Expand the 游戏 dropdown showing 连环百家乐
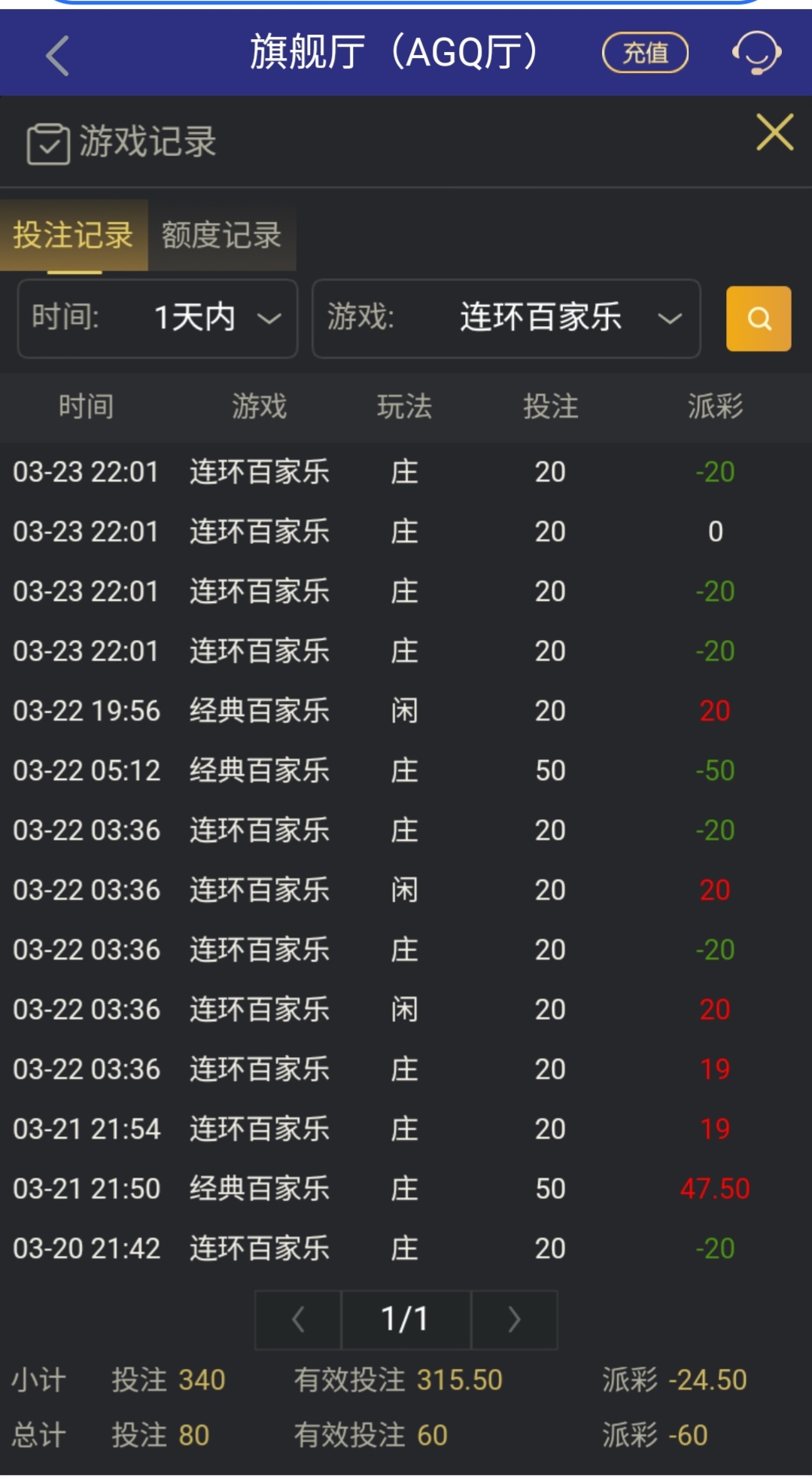 (506, 318)
